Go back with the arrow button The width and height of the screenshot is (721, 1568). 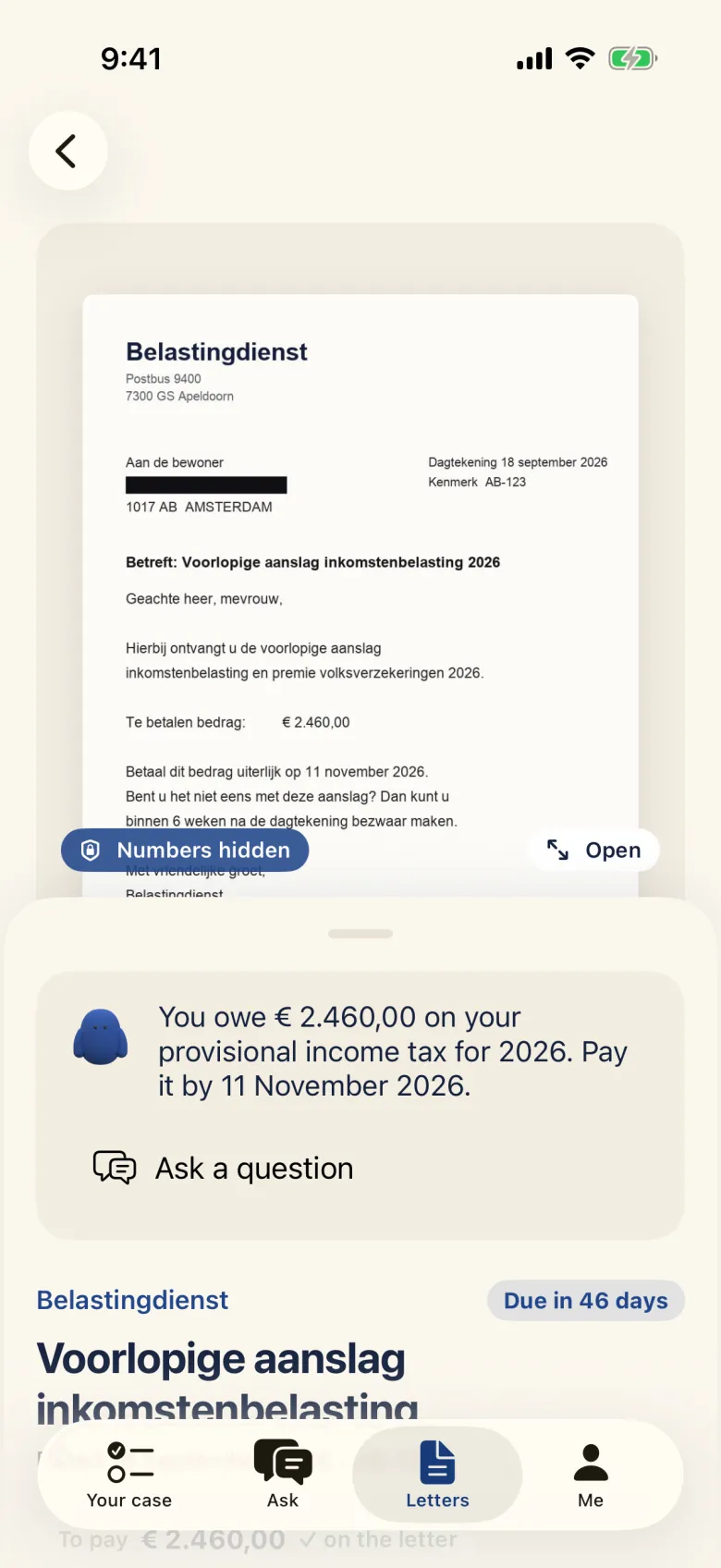[x=67, y=151]
